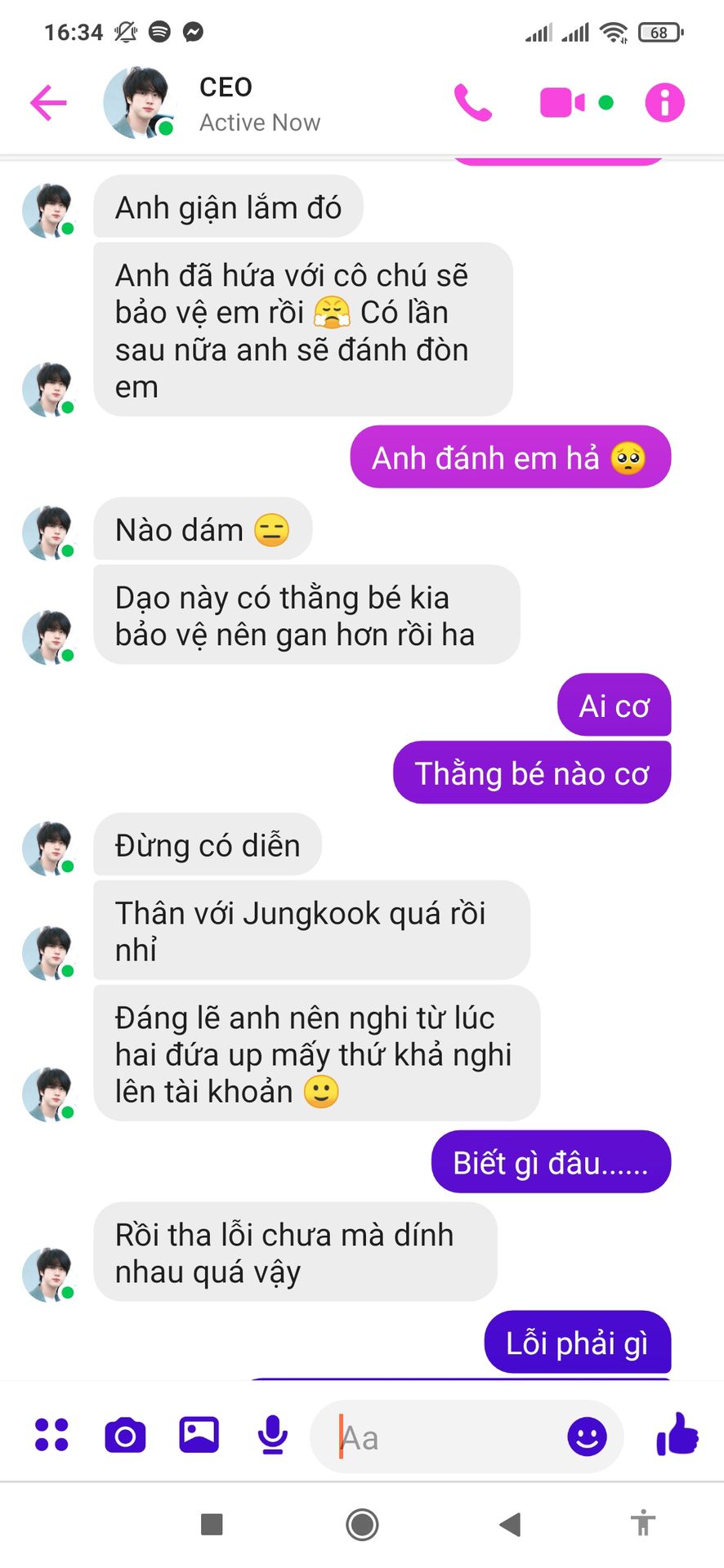The height and width of the screenshot is (1568, 724).
Task: Start a video call with CEO
Action: 562,103
